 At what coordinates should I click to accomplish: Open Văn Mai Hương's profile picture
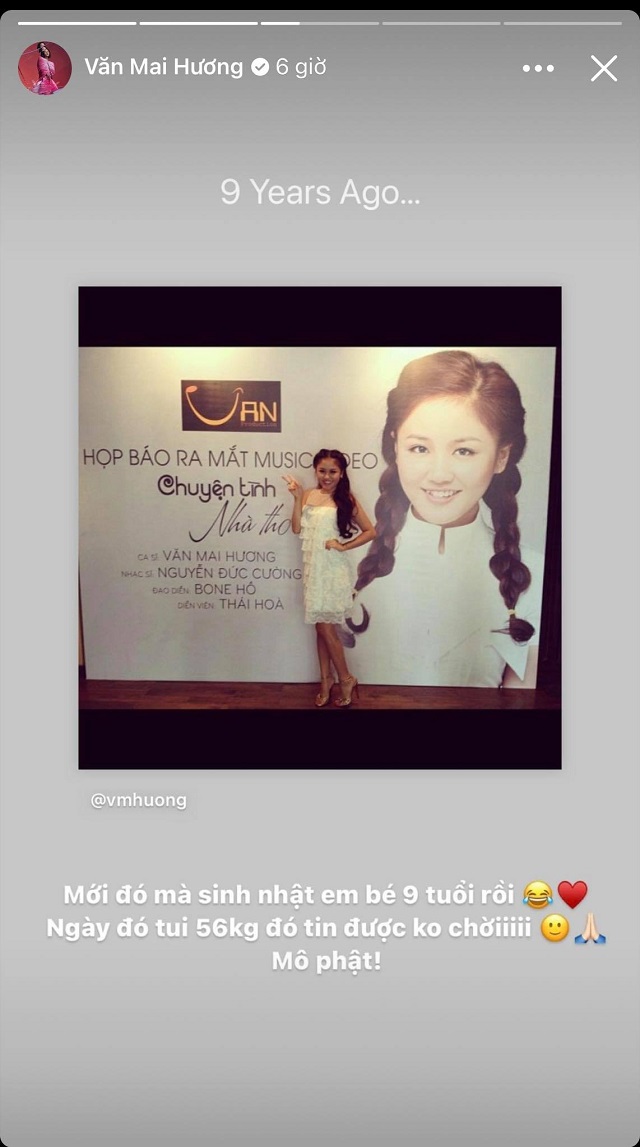click(45, 68)
